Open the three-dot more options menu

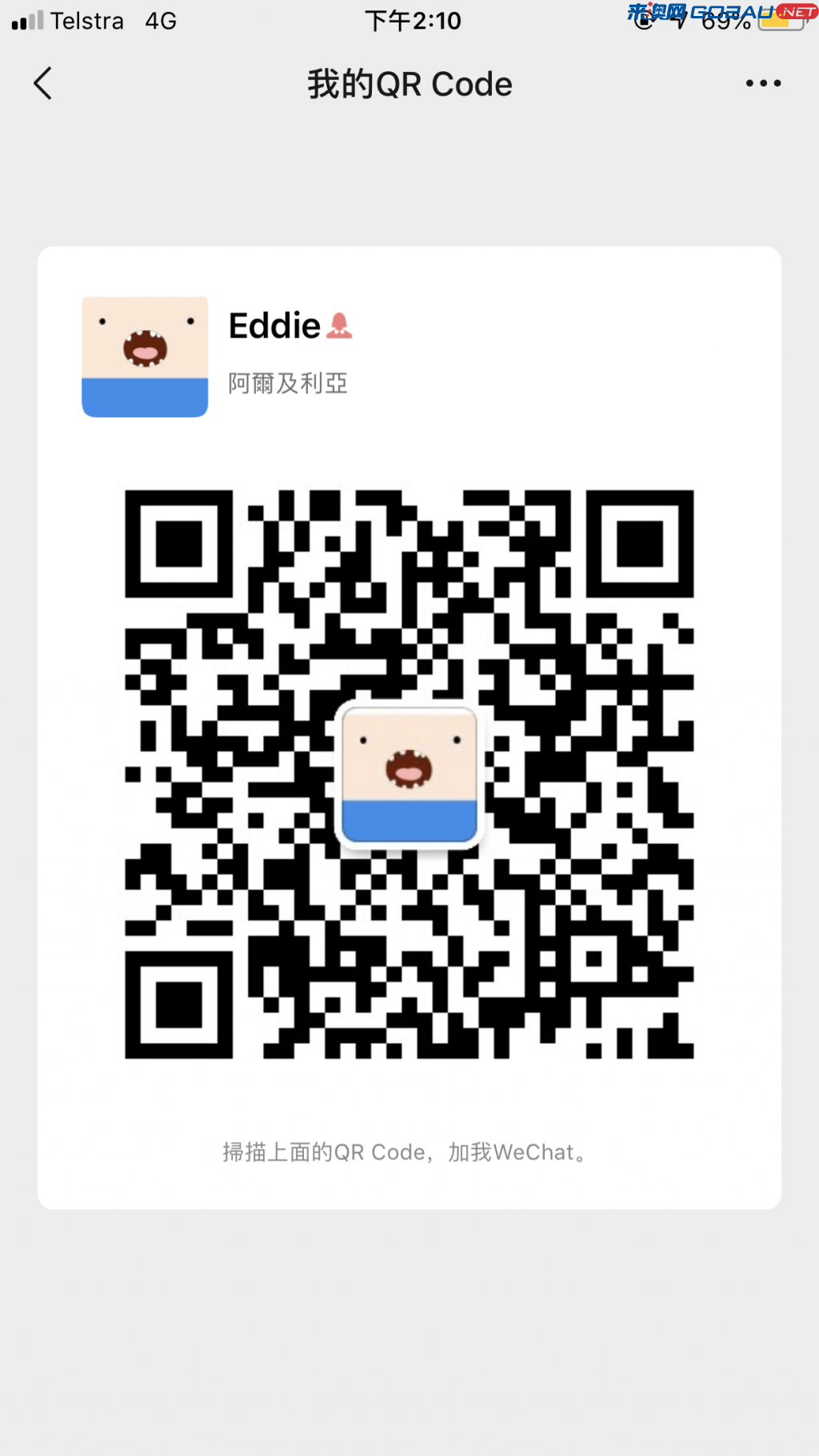(x=763, y=83)
